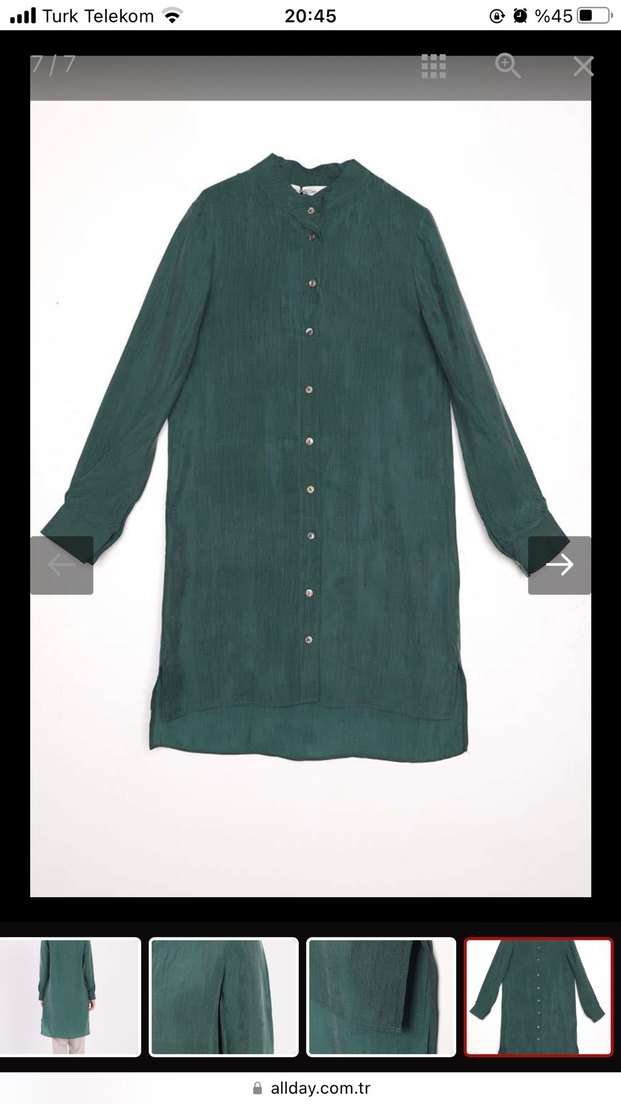The image size is (621, 1104).
Task: Go to the next image
Action: click(x=559, y=565)
